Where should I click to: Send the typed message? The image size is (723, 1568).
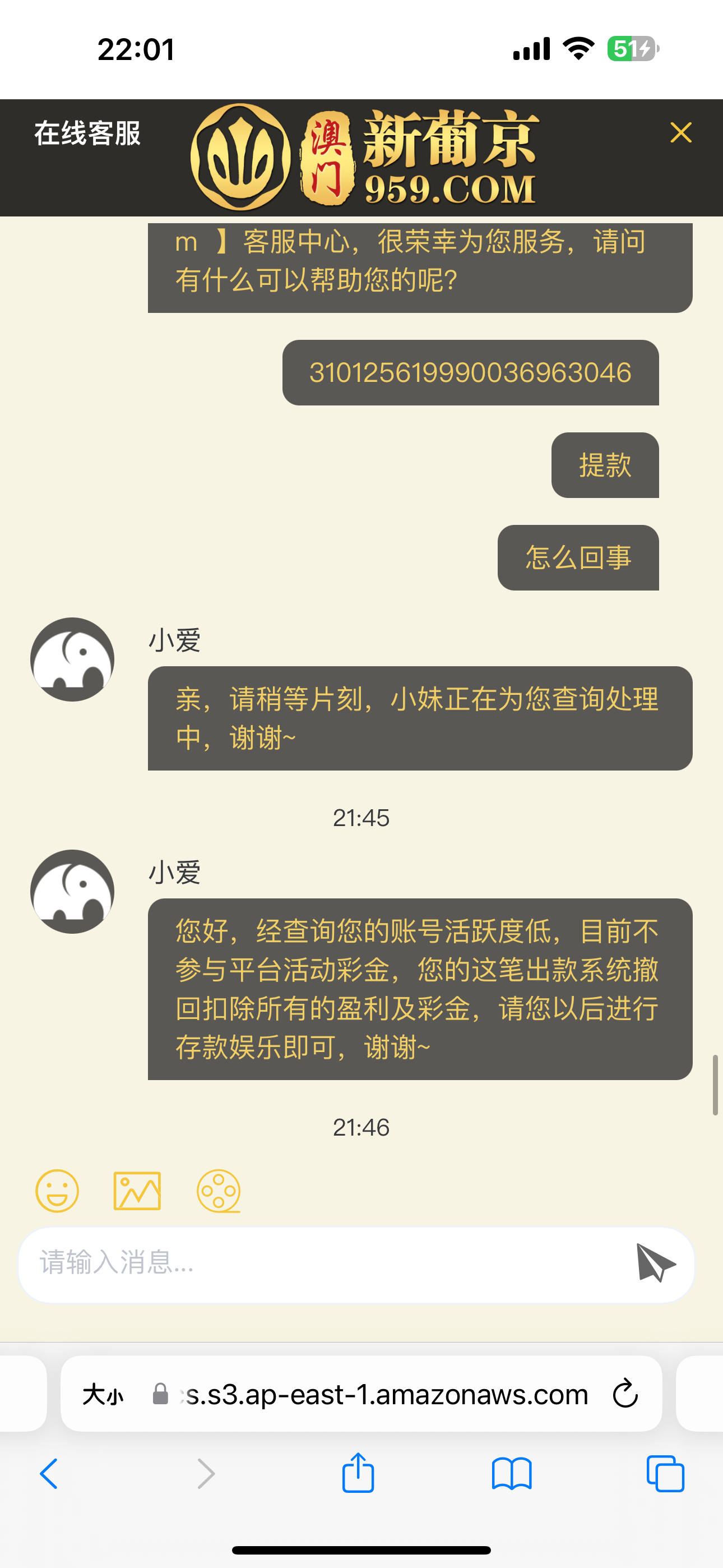[x=655, y=1262]
